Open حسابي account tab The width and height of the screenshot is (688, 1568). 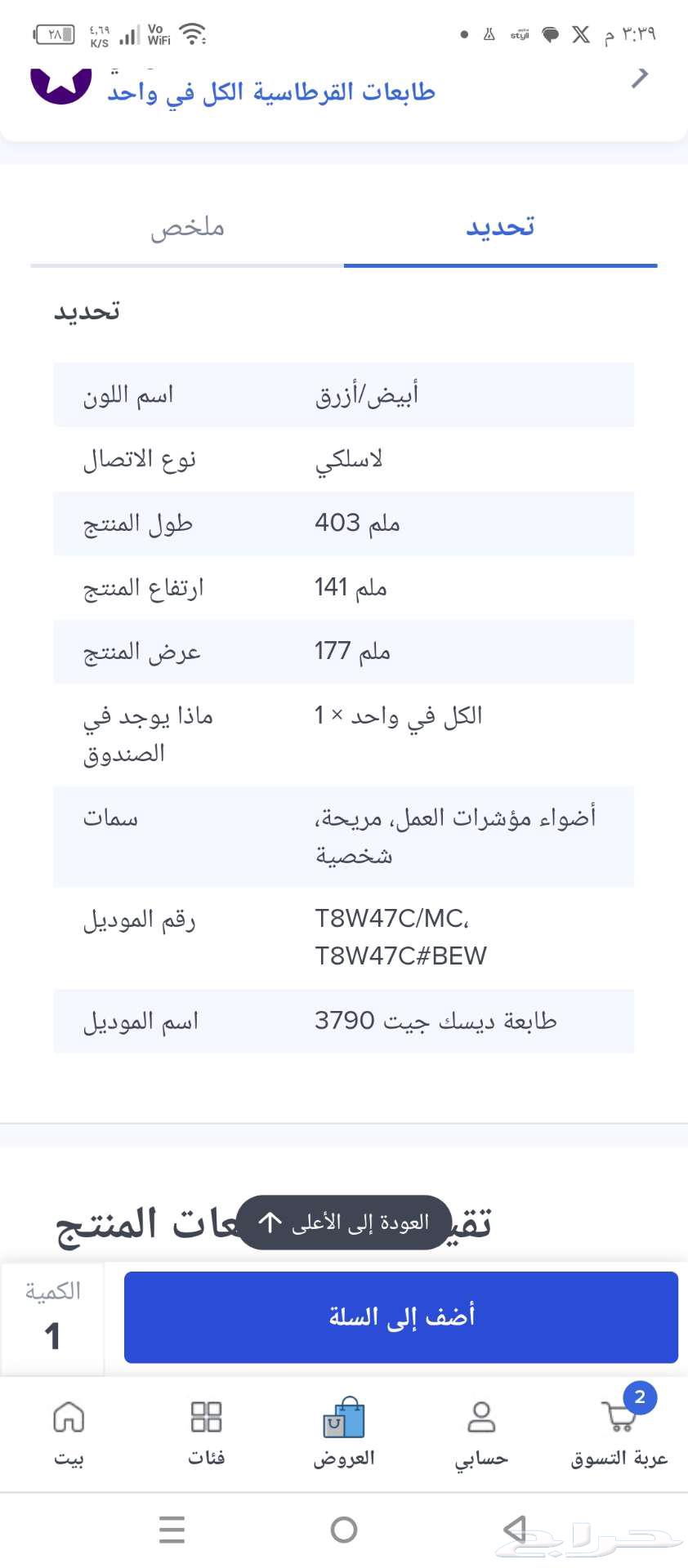click(481, 1433)
